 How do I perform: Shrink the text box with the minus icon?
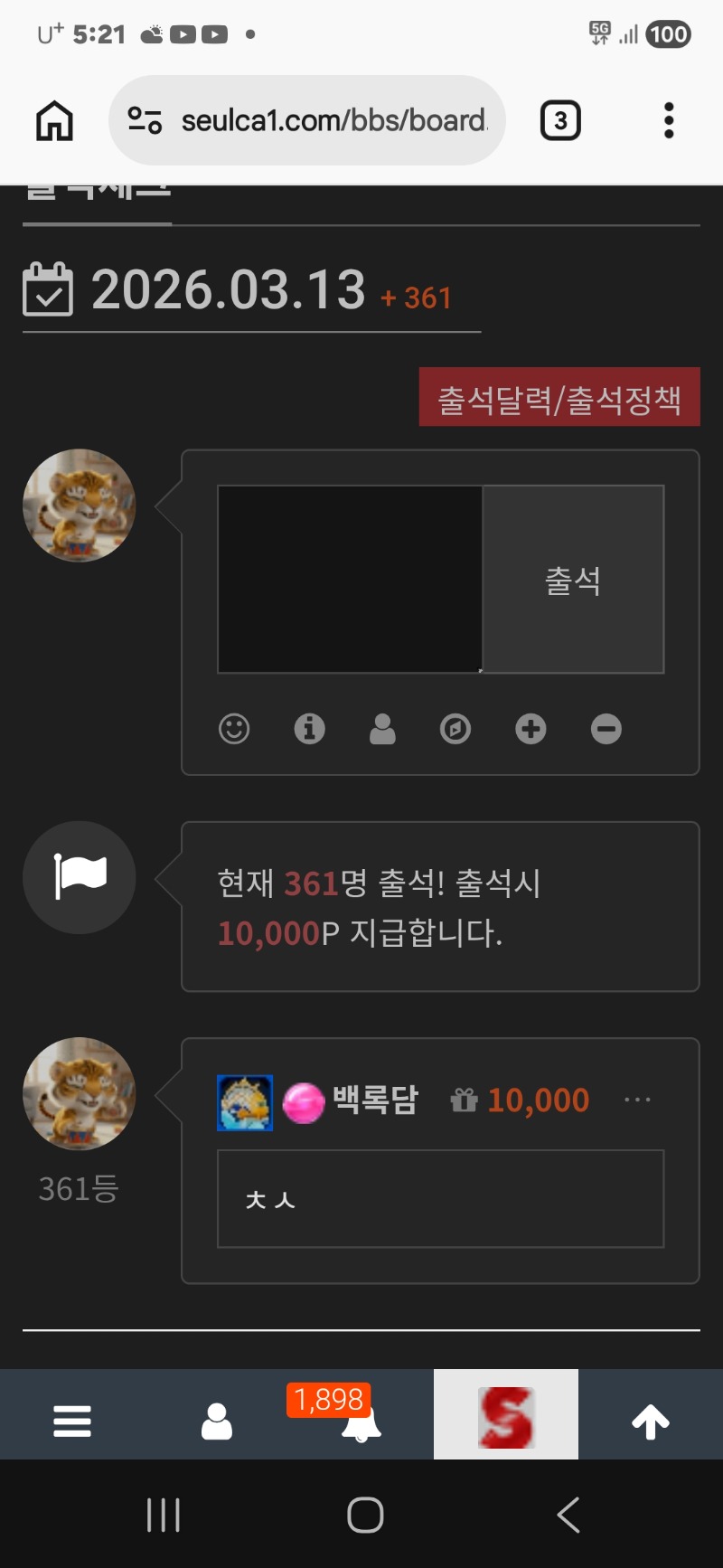(606, 729)
